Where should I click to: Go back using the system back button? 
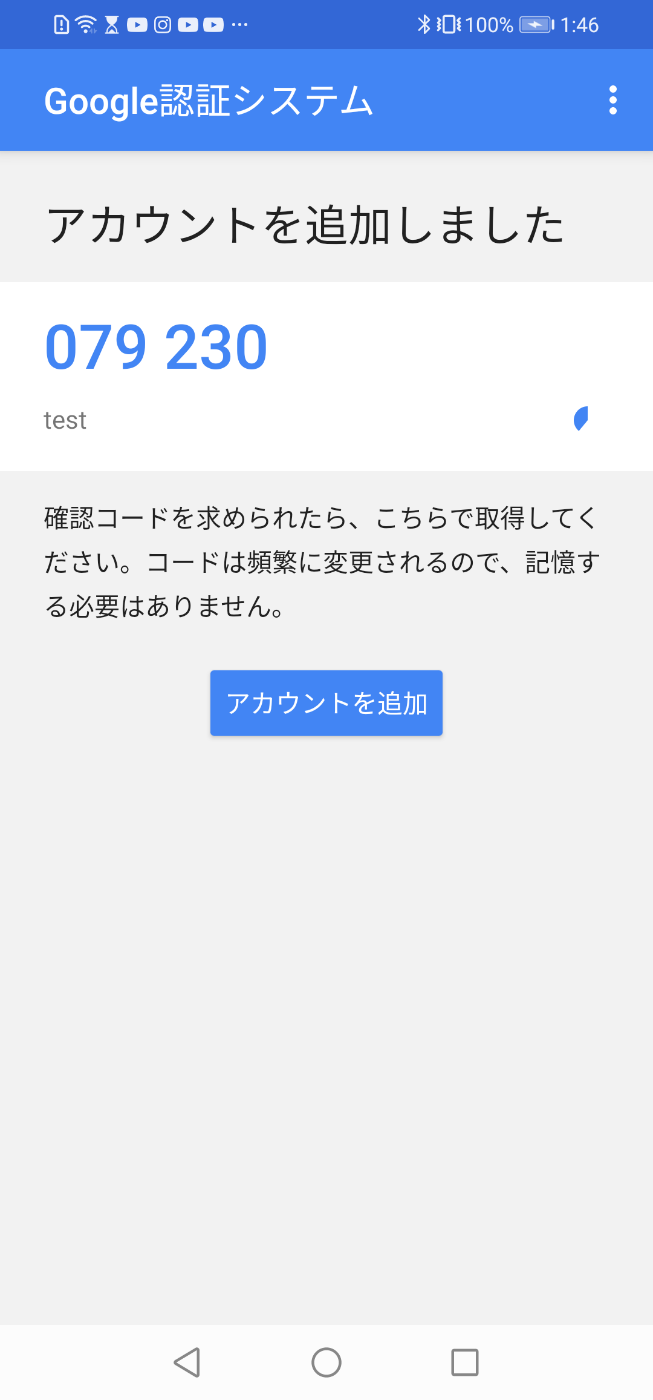[187, 1362]
